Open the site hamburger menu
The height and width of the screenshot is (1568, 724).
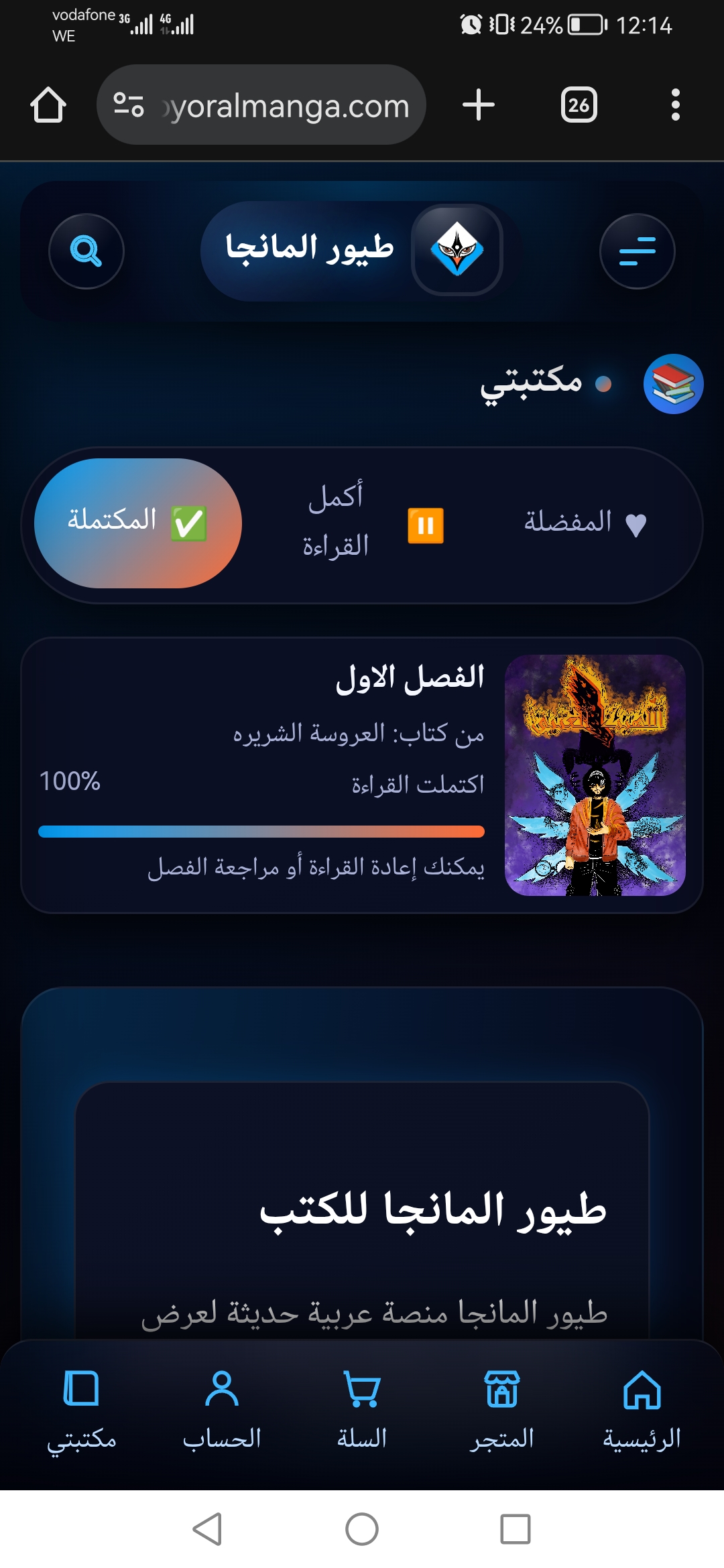[637, 251]
